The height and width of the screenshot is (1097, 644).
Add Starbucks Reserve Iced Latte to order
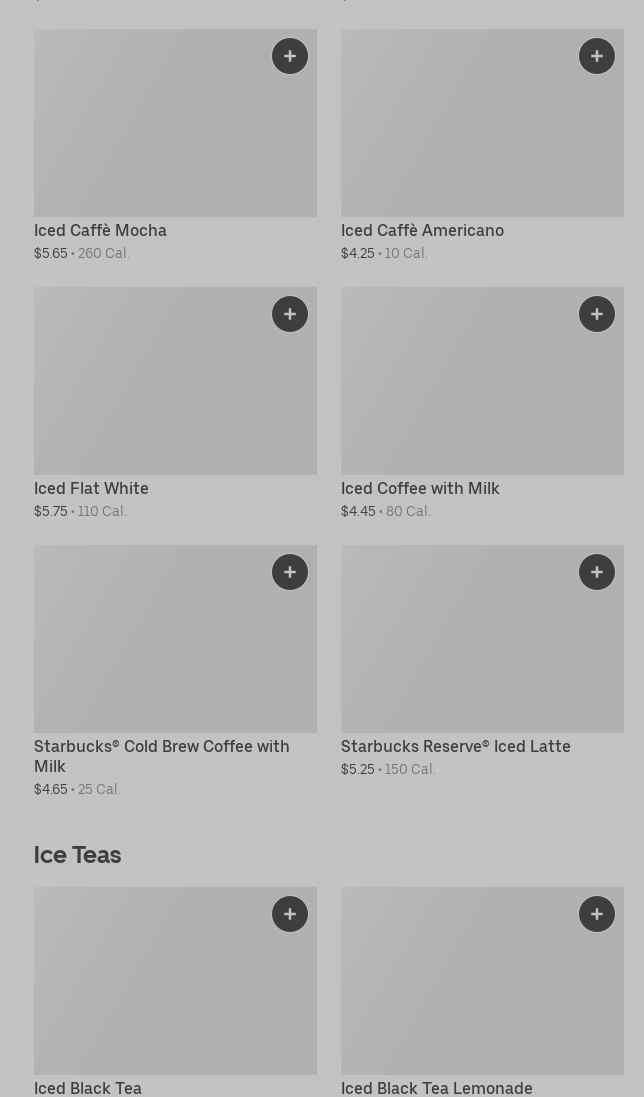point(597,572)
